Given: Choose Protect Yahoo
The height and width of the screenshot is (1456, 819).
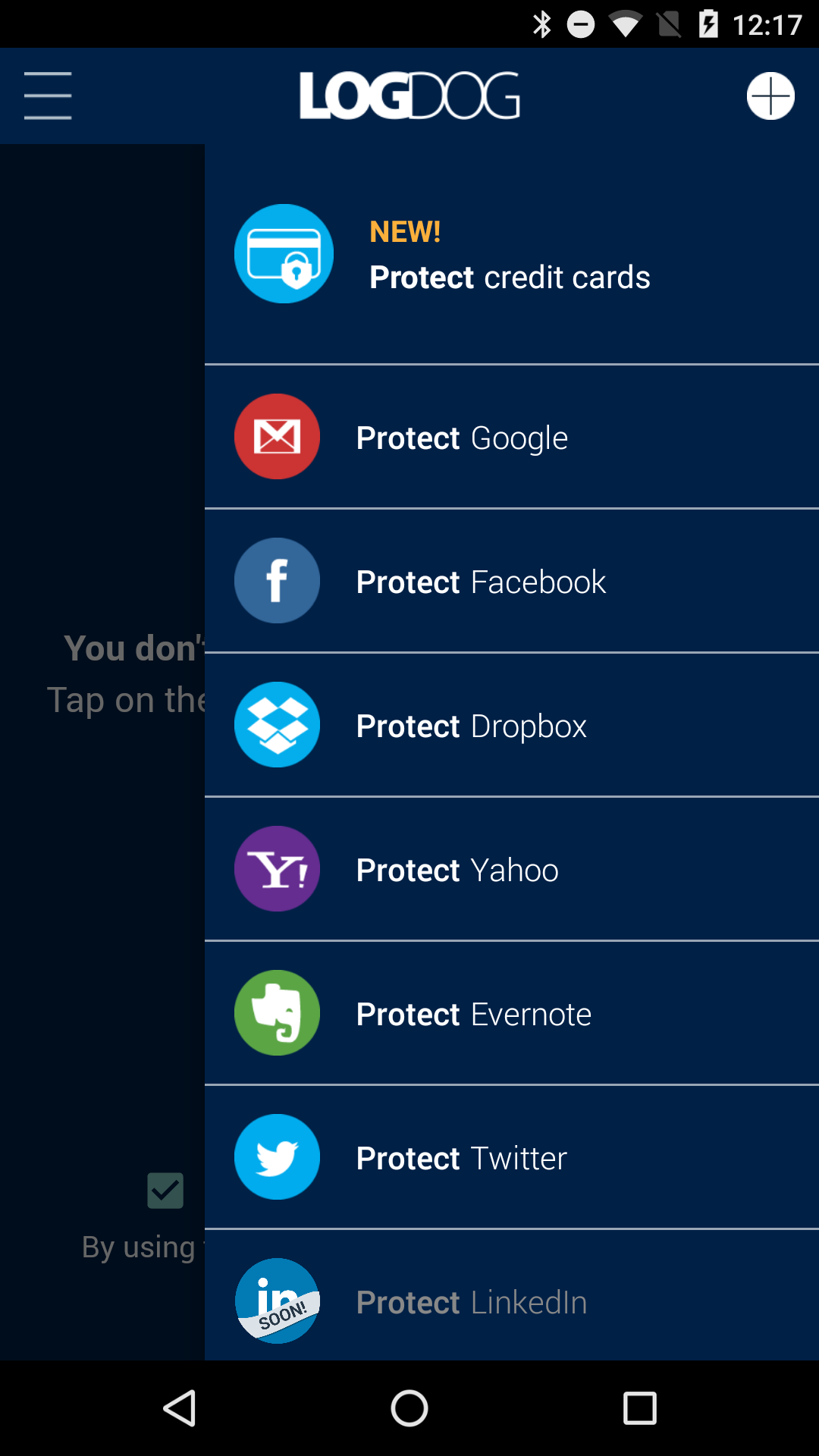Looking at the screenshot, I should click(512, 869).
